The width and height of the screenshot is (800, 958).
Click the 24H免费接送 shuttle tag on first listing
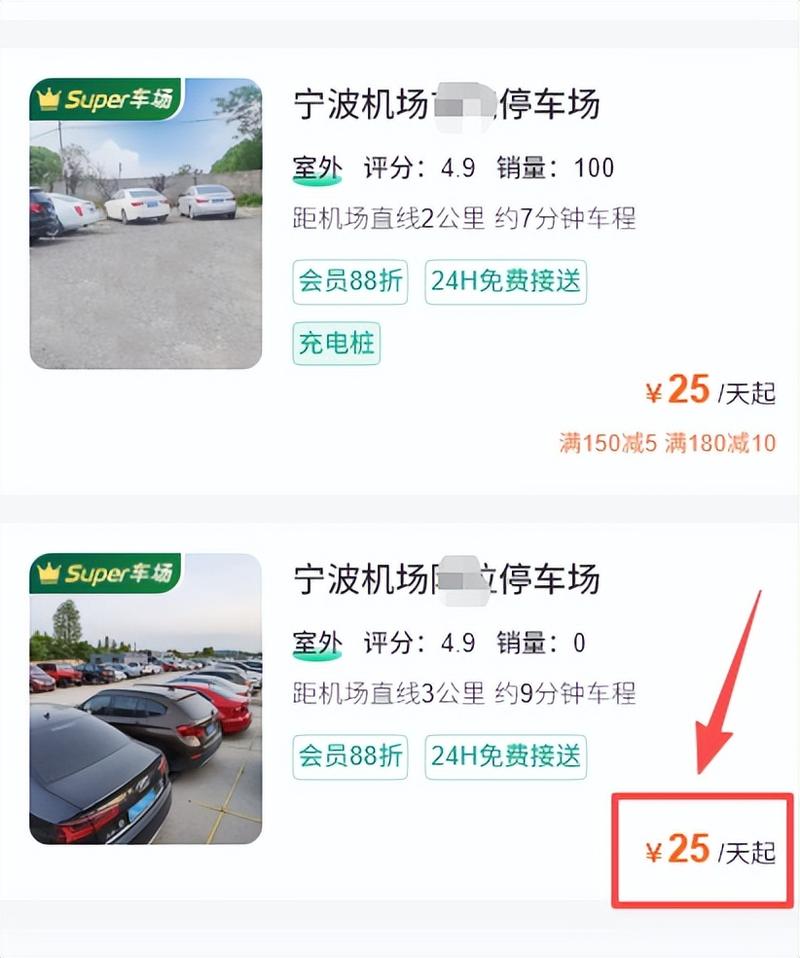pyautogui.click(x=505, y=283)
